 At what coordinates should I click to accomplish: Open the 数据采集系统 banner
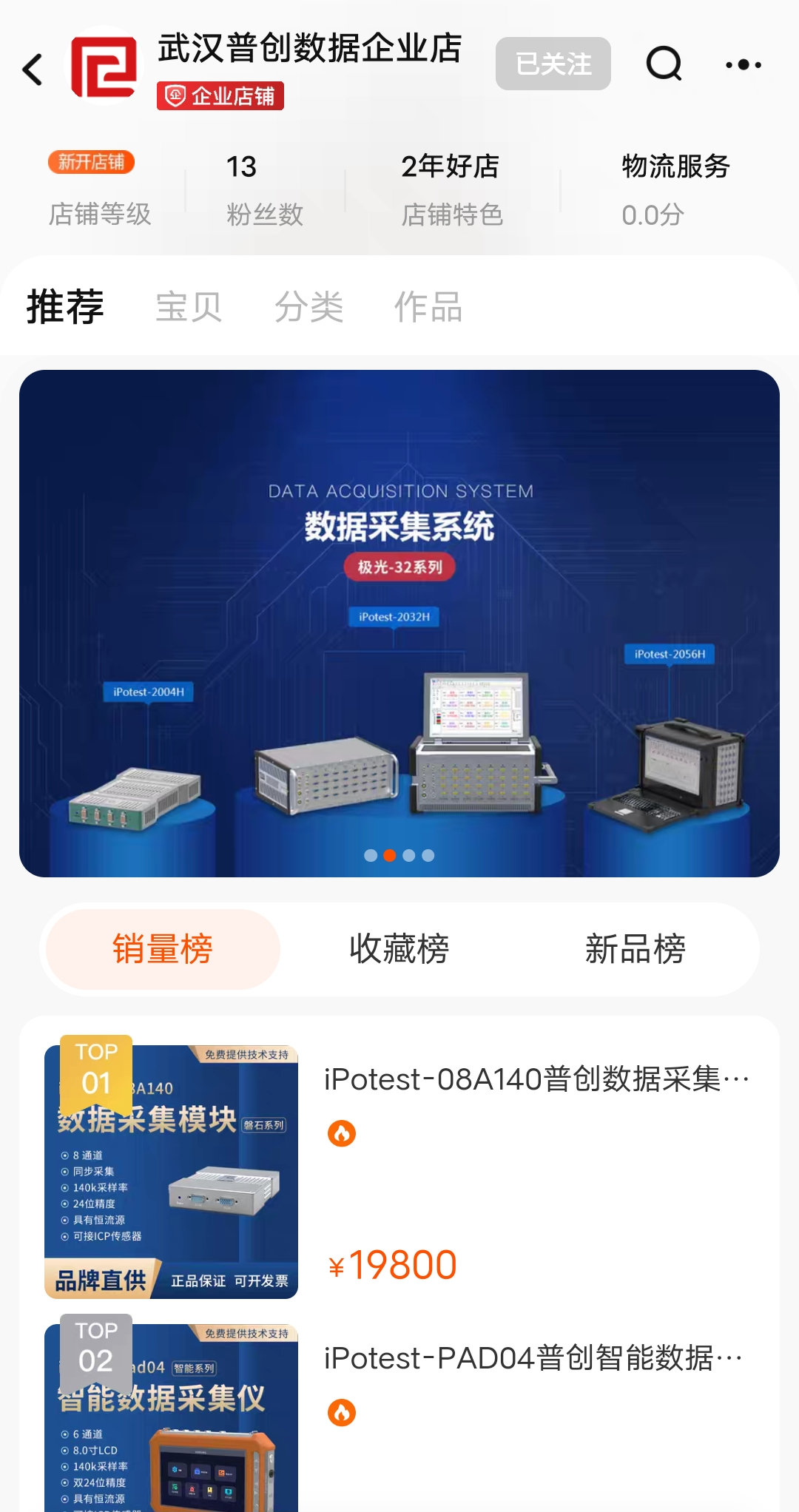(x=399, y=623)
